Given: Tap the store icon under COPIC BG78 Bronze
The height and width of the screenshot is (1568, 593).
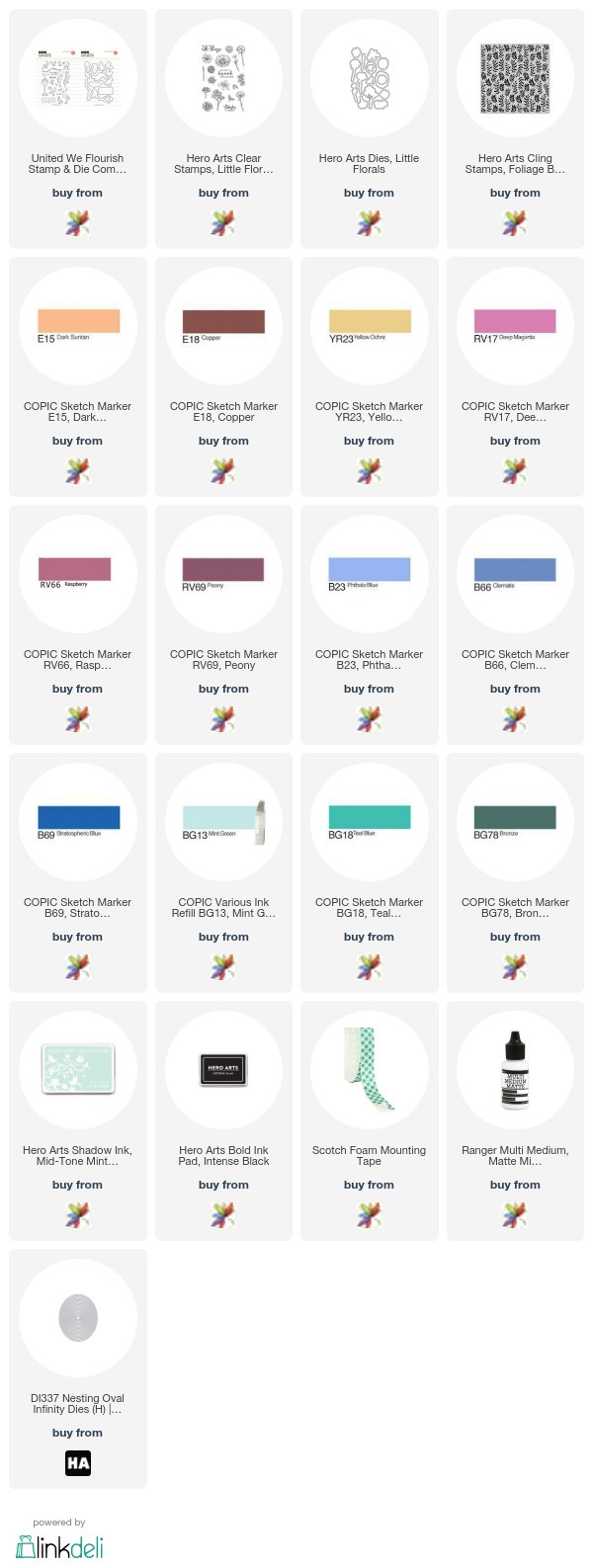Looking at the screenshot, I should point(515,967).
